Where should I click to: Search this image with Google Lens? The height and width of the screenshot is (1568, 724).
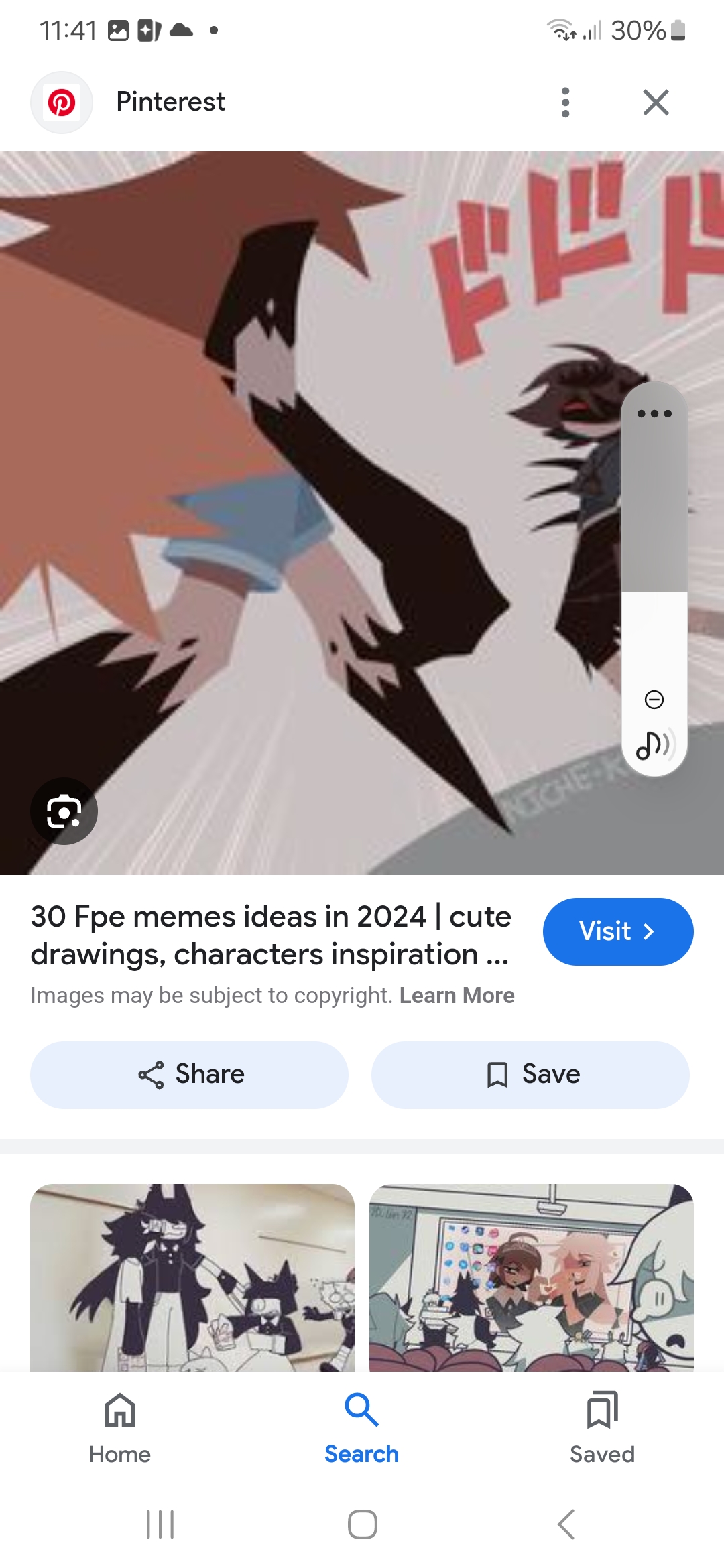point(64,811)
